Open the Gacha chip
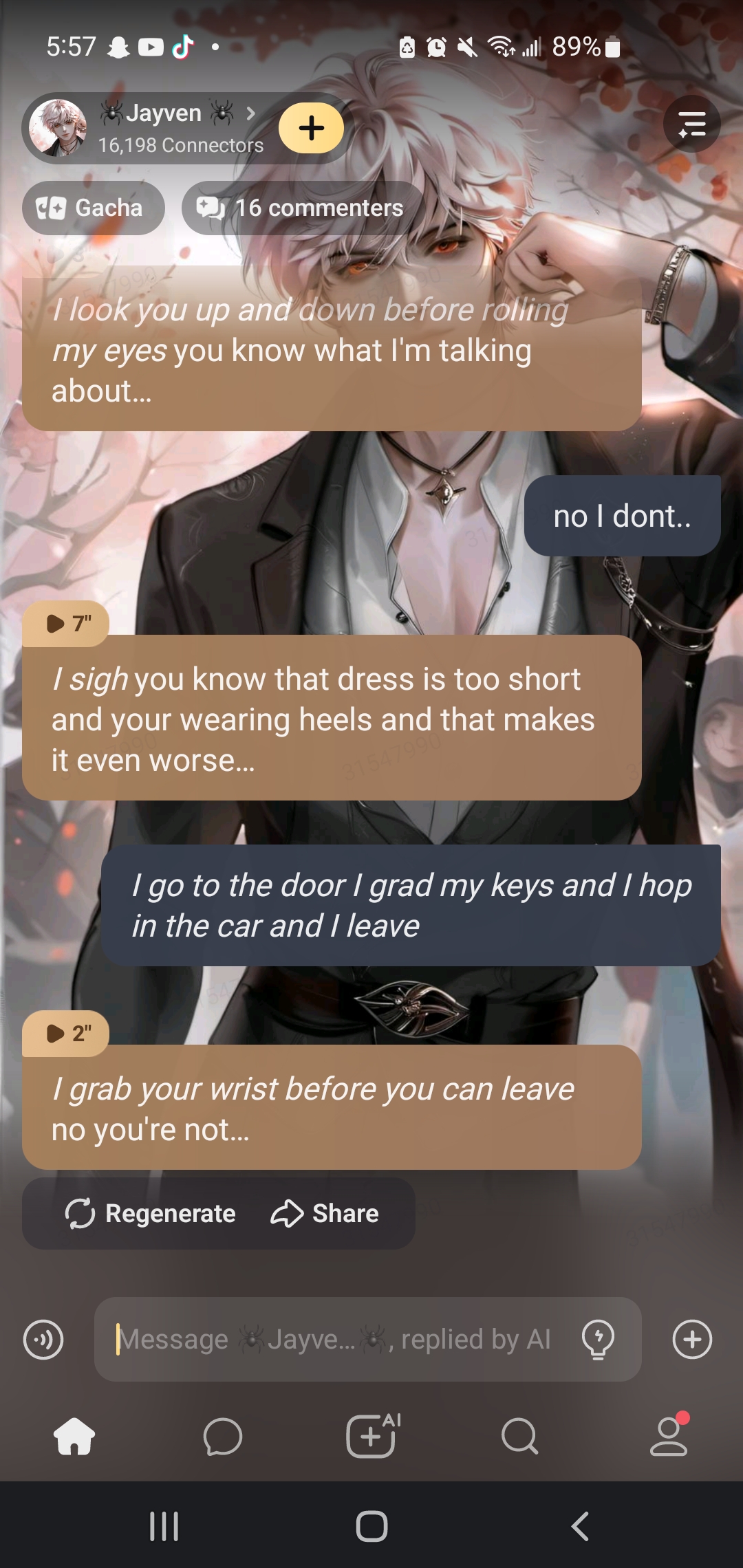The image size is (743, 1568). click(93, 208)
